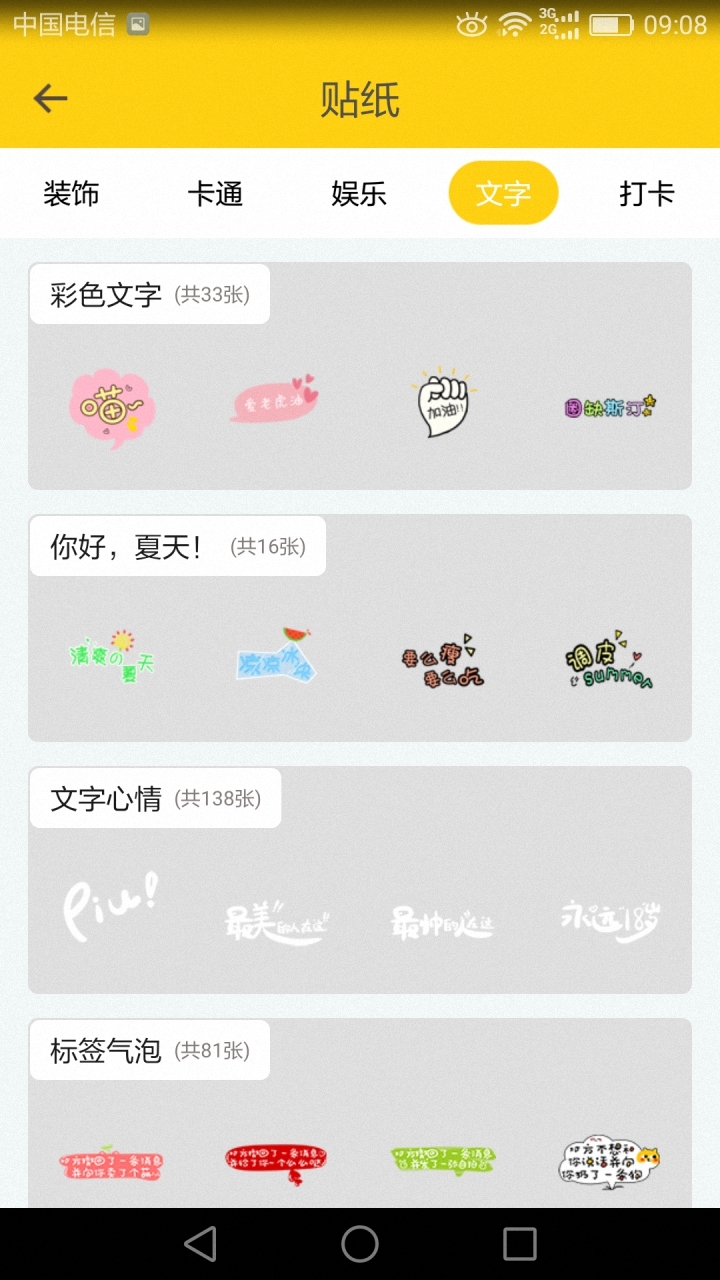The height and width of the screenshot is (1280, 720).
Task: Switch to the 娱乐 tab
Action: click(359, 193)
